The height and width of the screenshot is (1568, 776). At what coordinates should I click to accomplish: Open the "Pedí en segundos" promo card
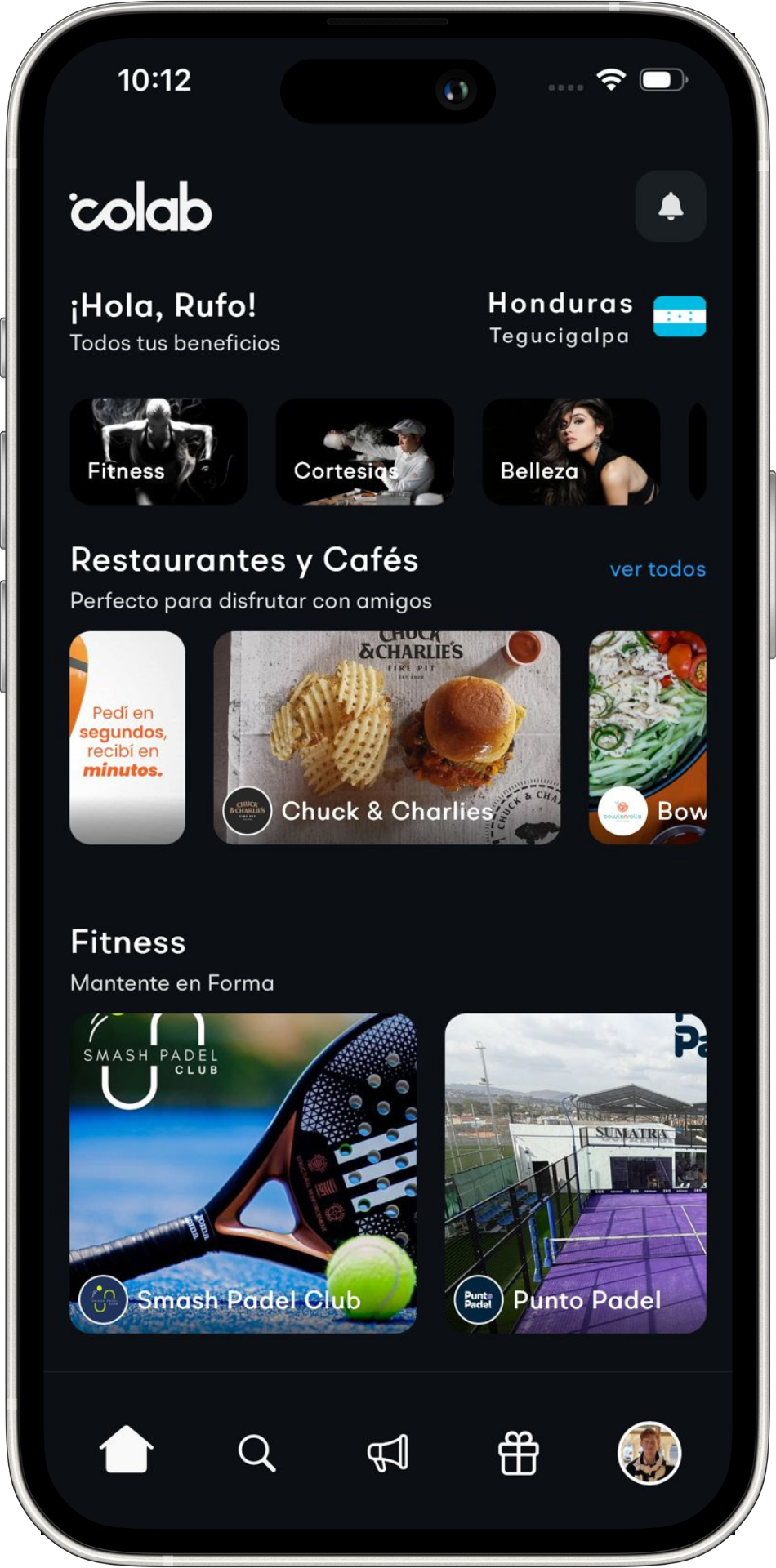coord(127,737)
